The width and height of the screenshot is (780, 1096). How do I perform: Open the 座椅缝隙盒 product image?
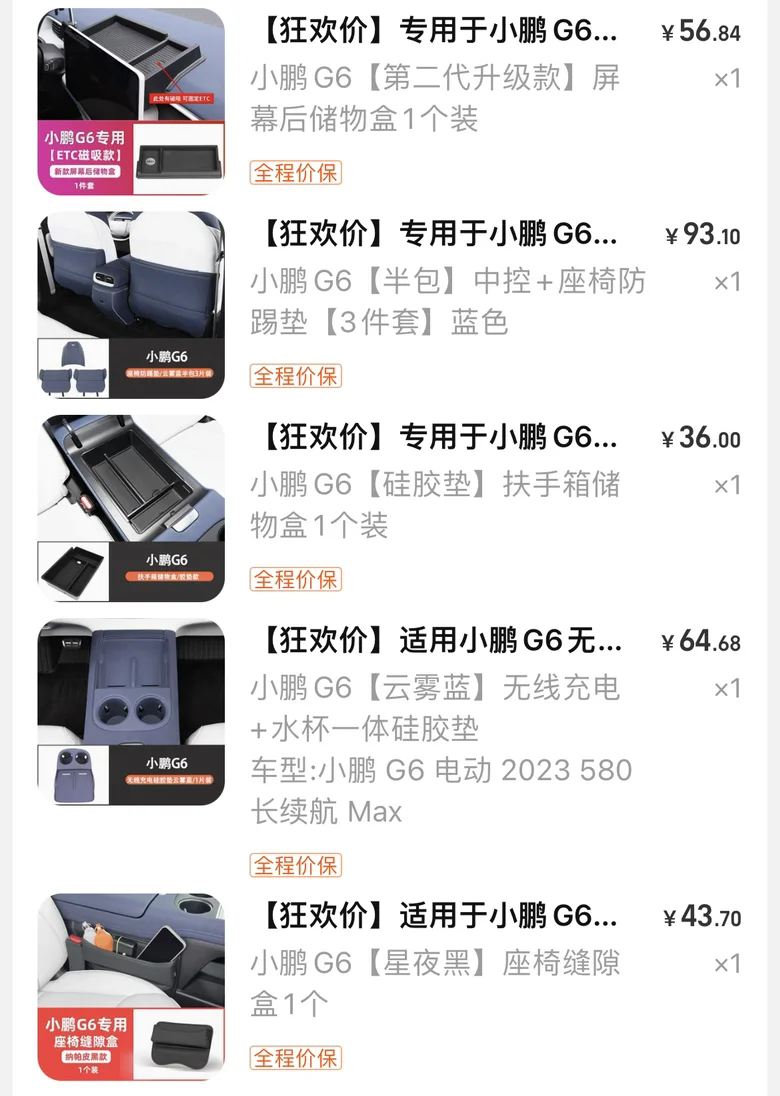[x=131, y=987]
